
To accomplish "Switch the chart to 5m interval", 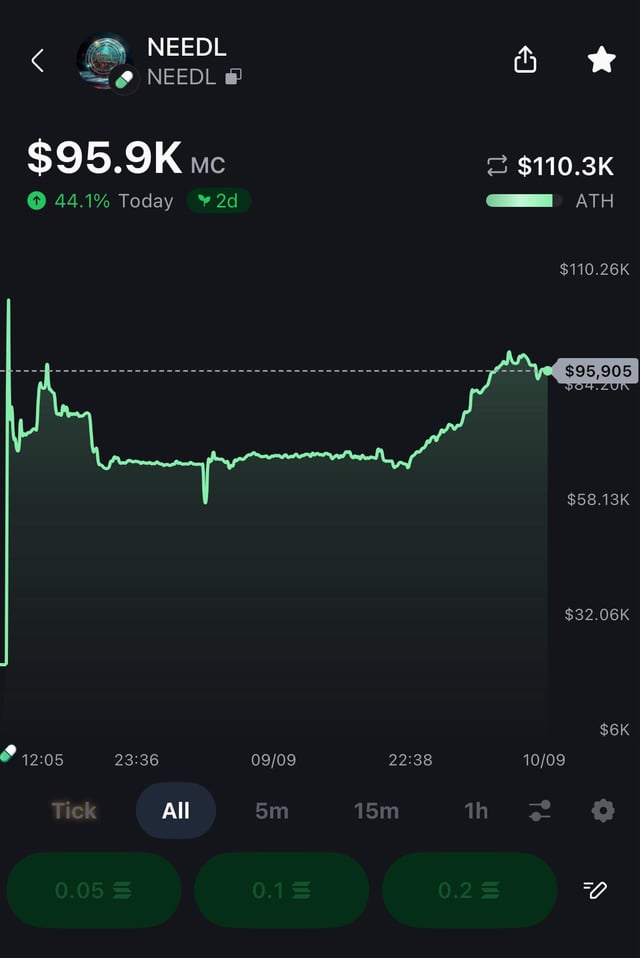I will click(x=271, y=810).
